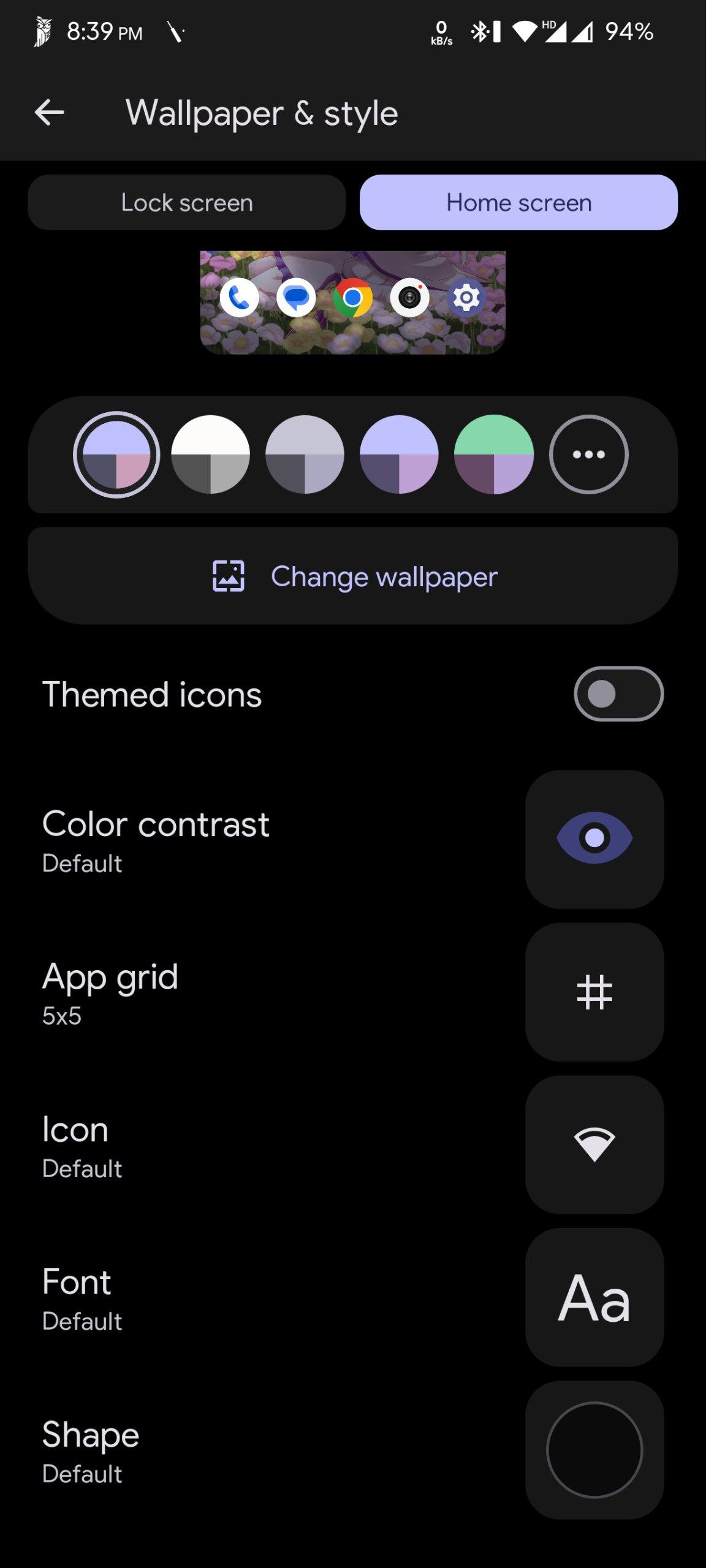706x1568 pixels.
Task: Open more color options
Action: click(x=588, y=454)
